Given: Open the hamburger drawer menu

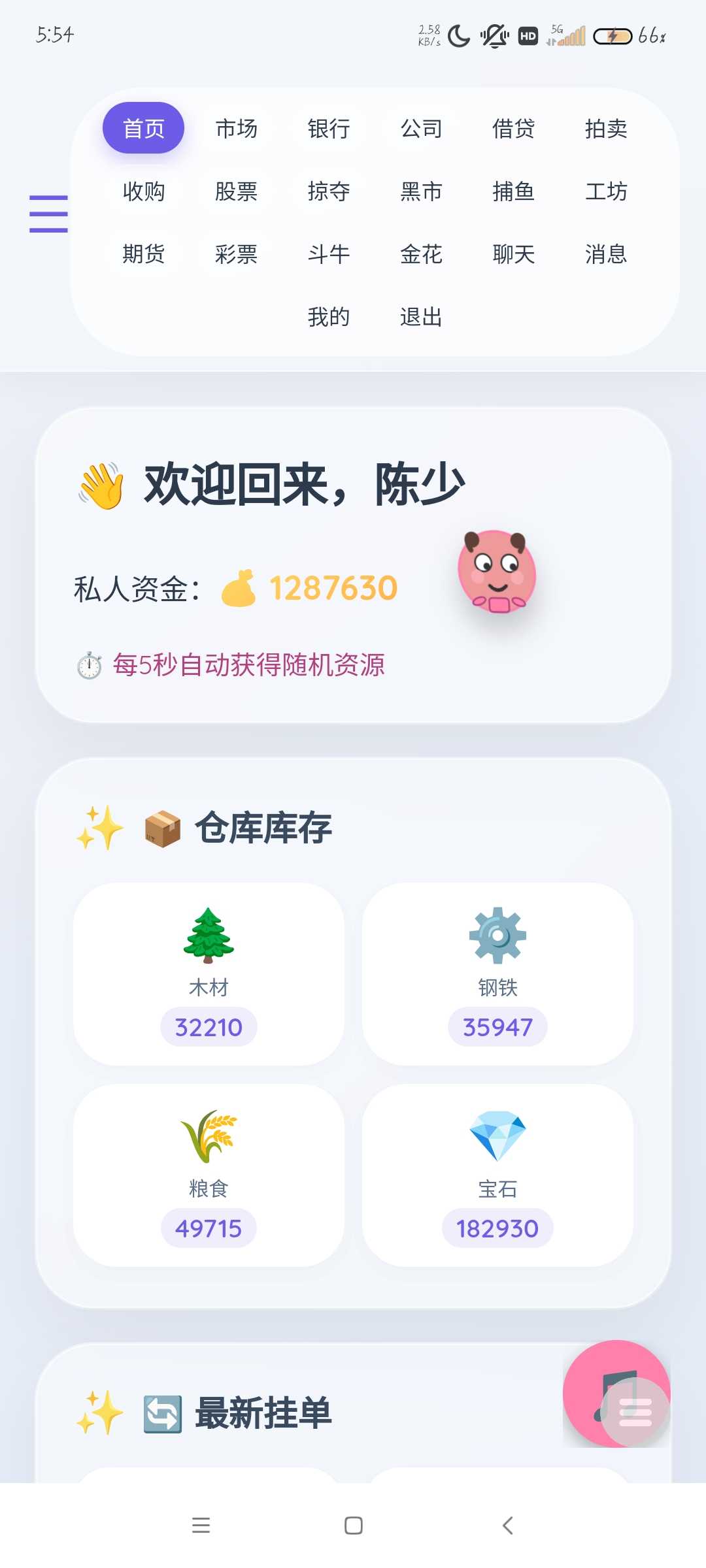Looking at the screenshot, I should point(48,214).
